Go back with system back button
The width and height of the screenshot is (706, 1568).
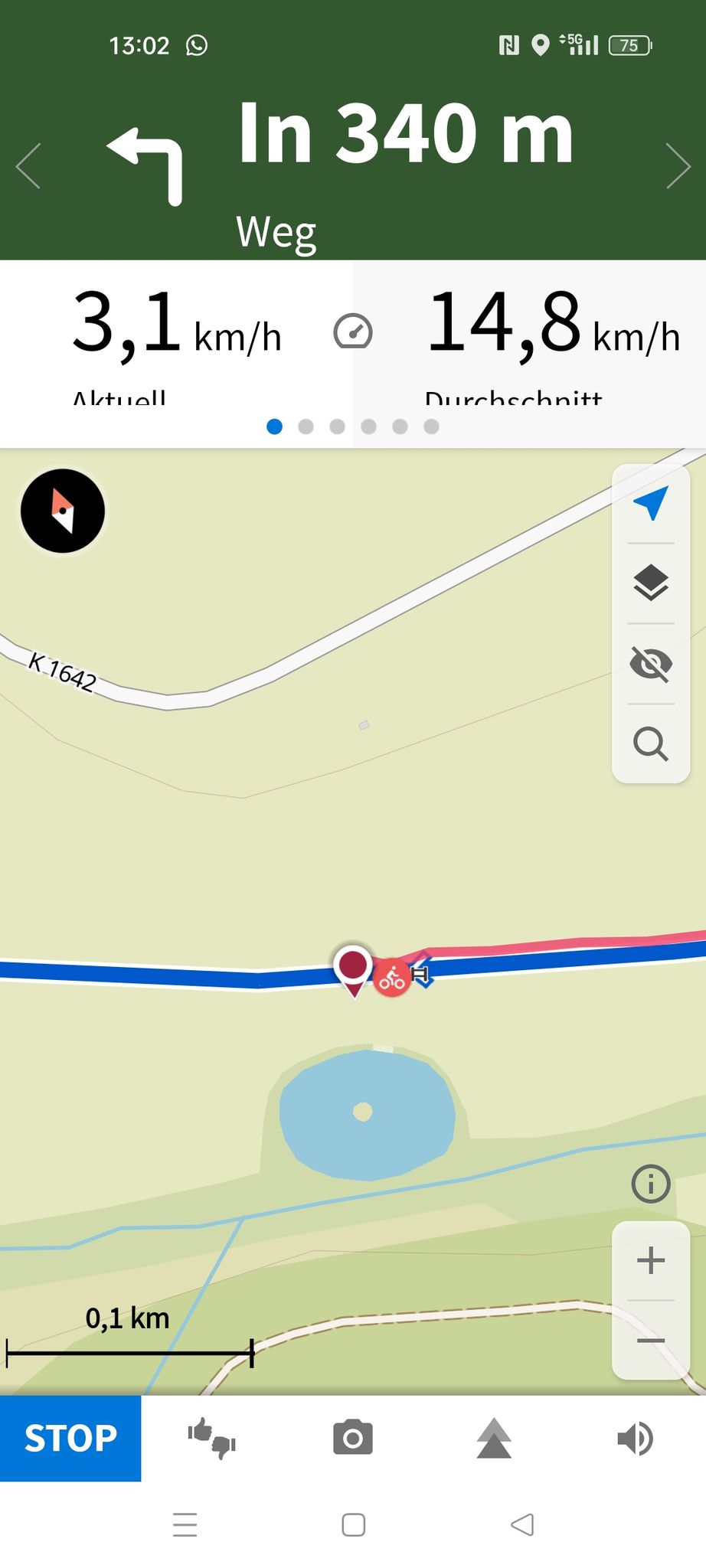pos(522,1524)
